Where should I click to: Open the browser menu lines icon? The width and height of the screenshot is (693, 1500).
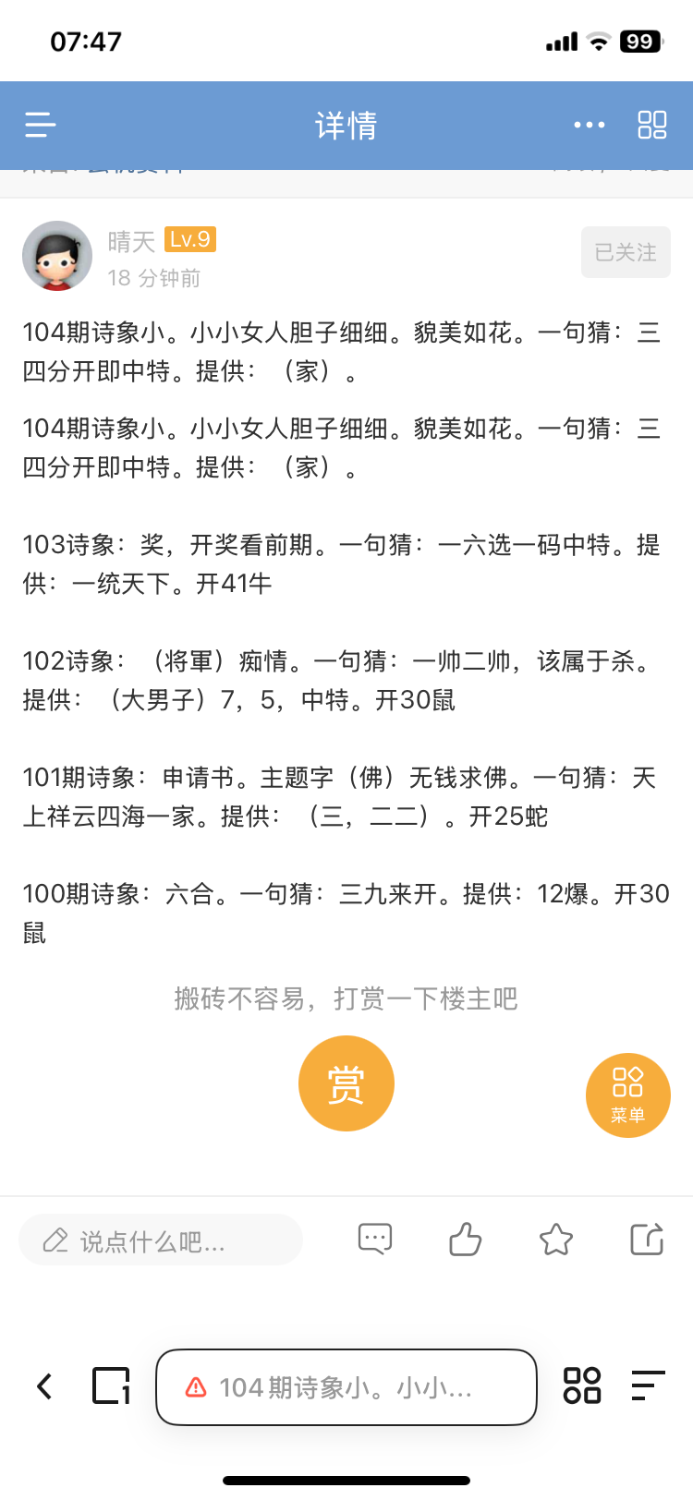648,1386
